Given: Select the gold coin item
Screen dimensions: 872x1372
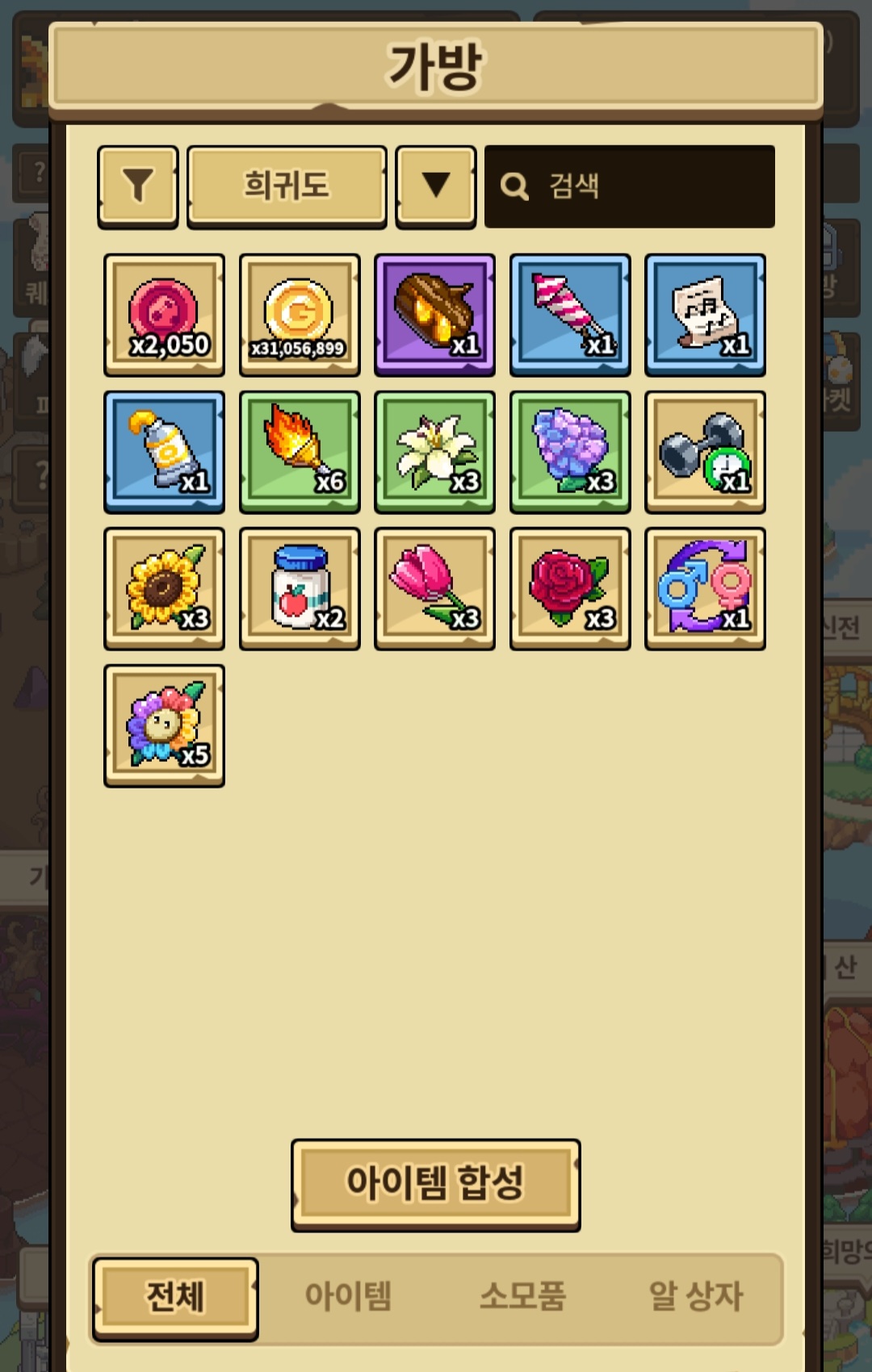Looking at the screenshot, I should 300,316.
